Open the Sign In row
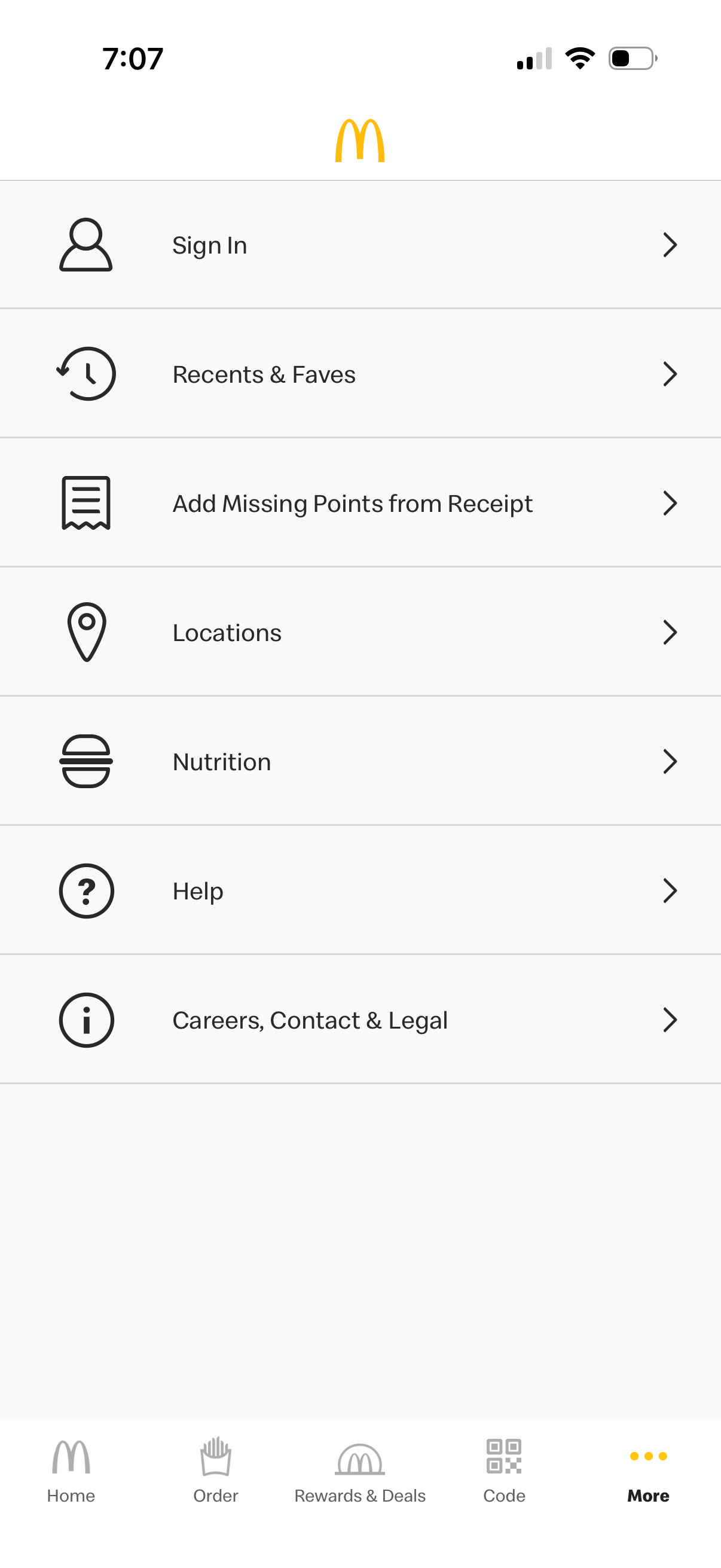This screenshot has height=1568, width=721. 360,245
